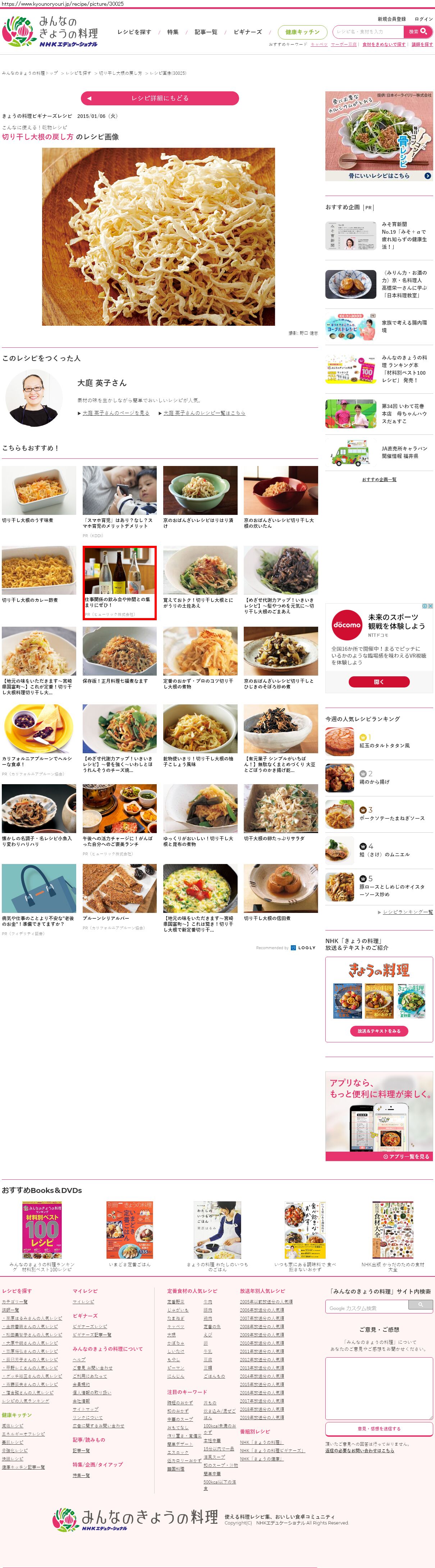This screenshot has width=435, height=1568.
Task: Open the レシピを探す navigation item
Action: [x=134, y=32]
